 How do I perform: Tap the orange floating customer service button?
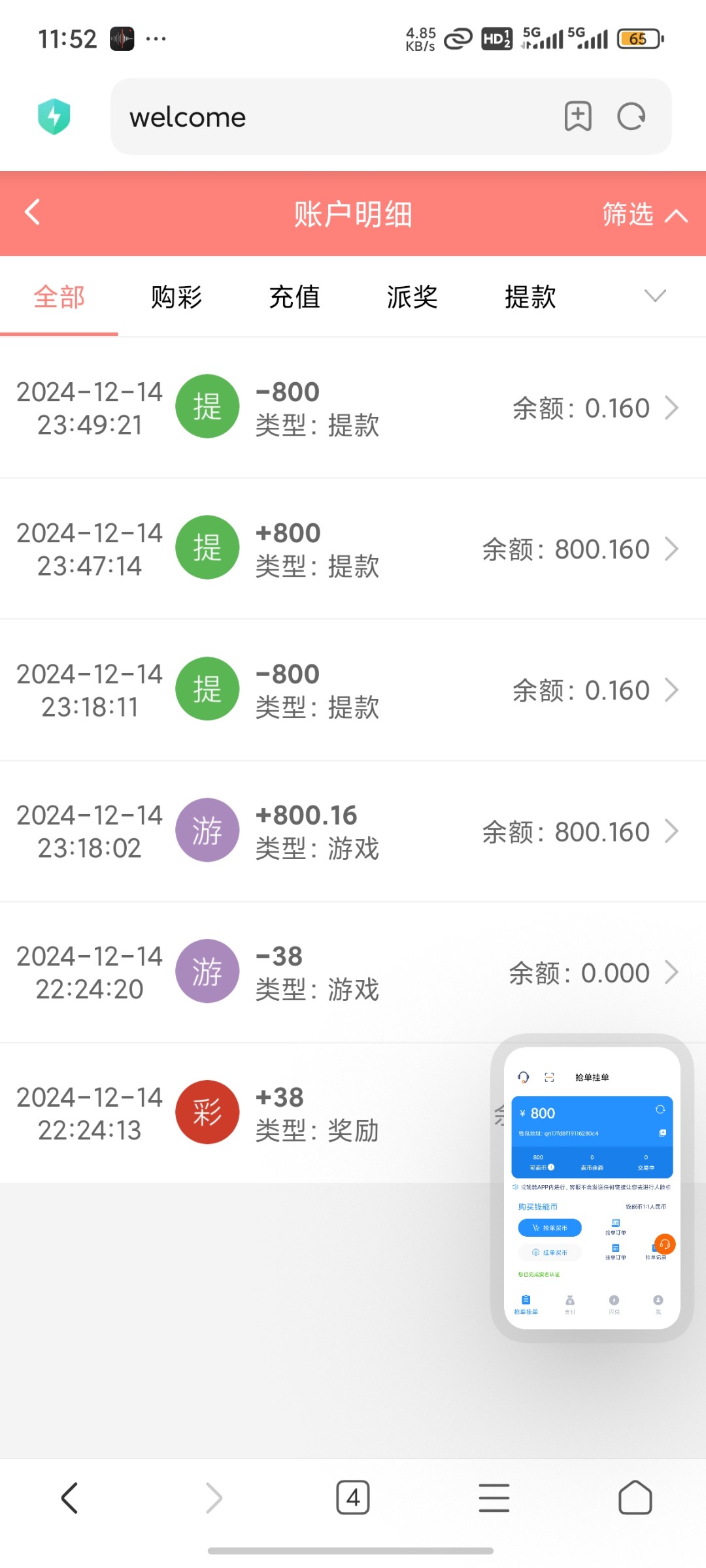pyautogui.click(x=665, y=1245)
